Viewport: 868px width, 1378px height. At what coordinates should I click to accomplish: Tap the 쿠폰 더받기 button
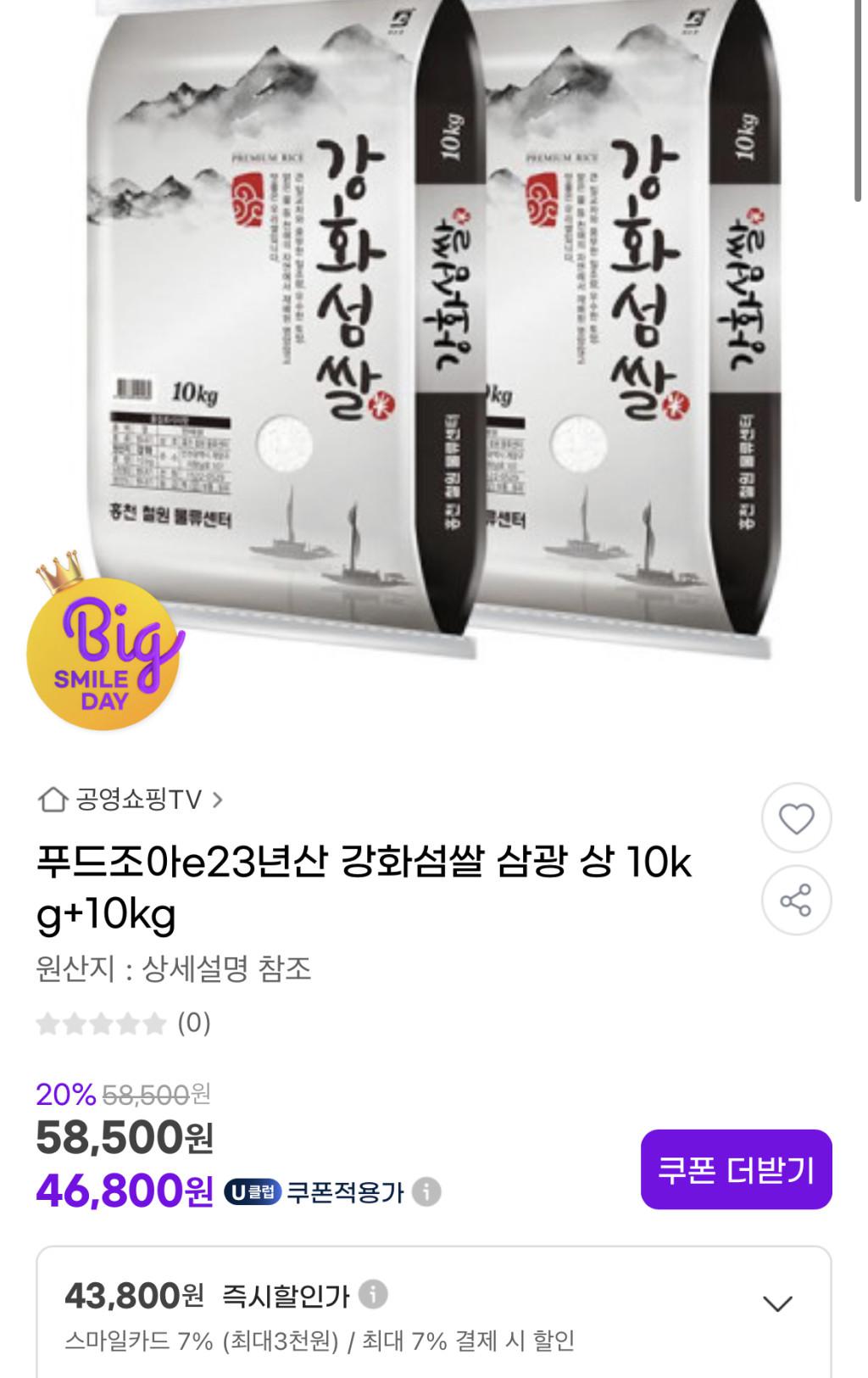click(x=736, y=1170)
